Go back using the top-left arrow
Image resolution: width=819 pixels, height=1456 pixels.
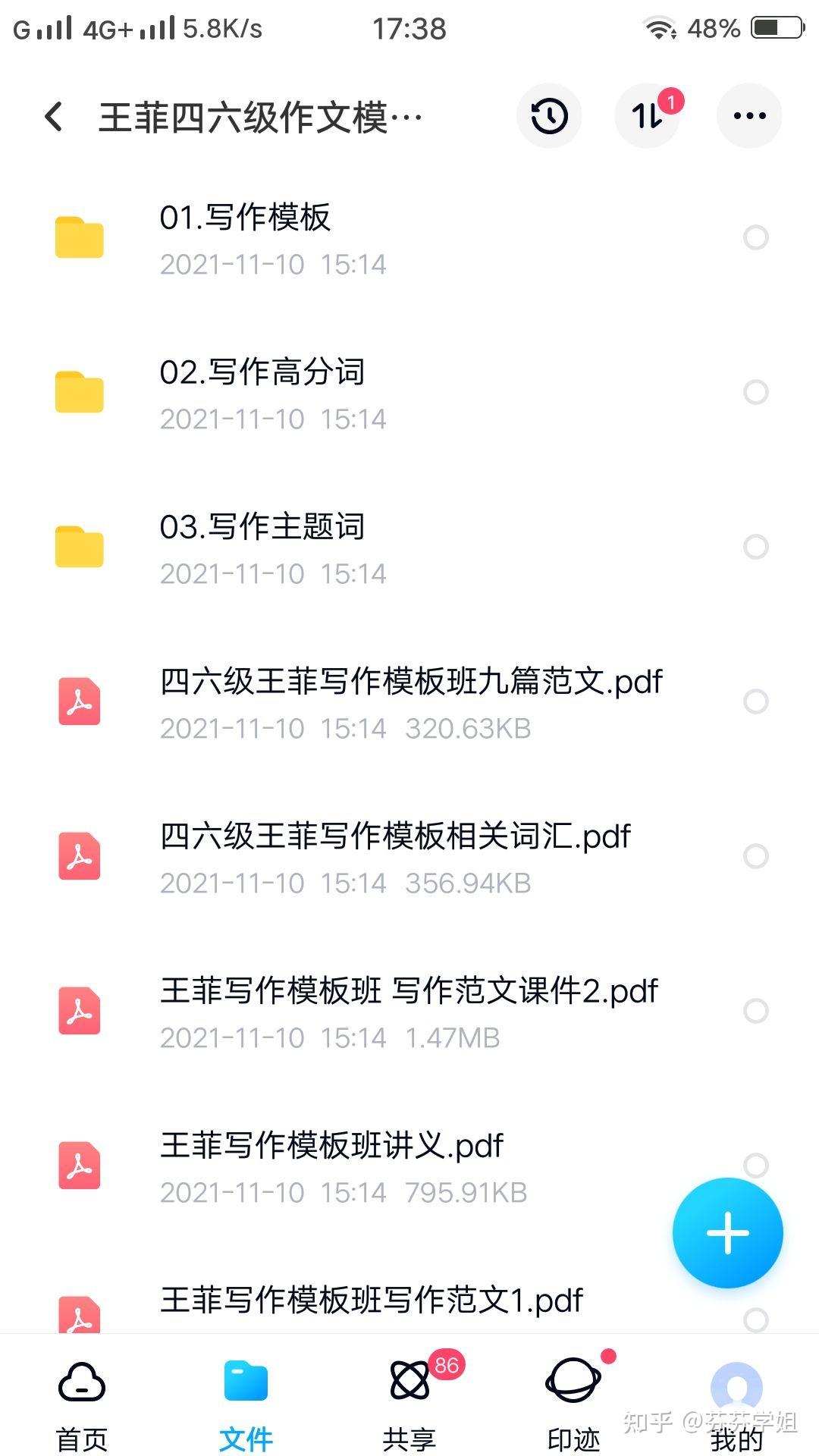click(x=54, y=117)
